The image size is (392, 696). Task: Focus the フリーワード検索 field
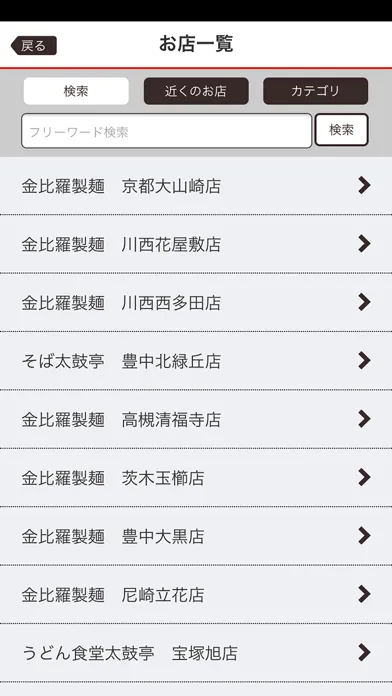coord(166,131)
